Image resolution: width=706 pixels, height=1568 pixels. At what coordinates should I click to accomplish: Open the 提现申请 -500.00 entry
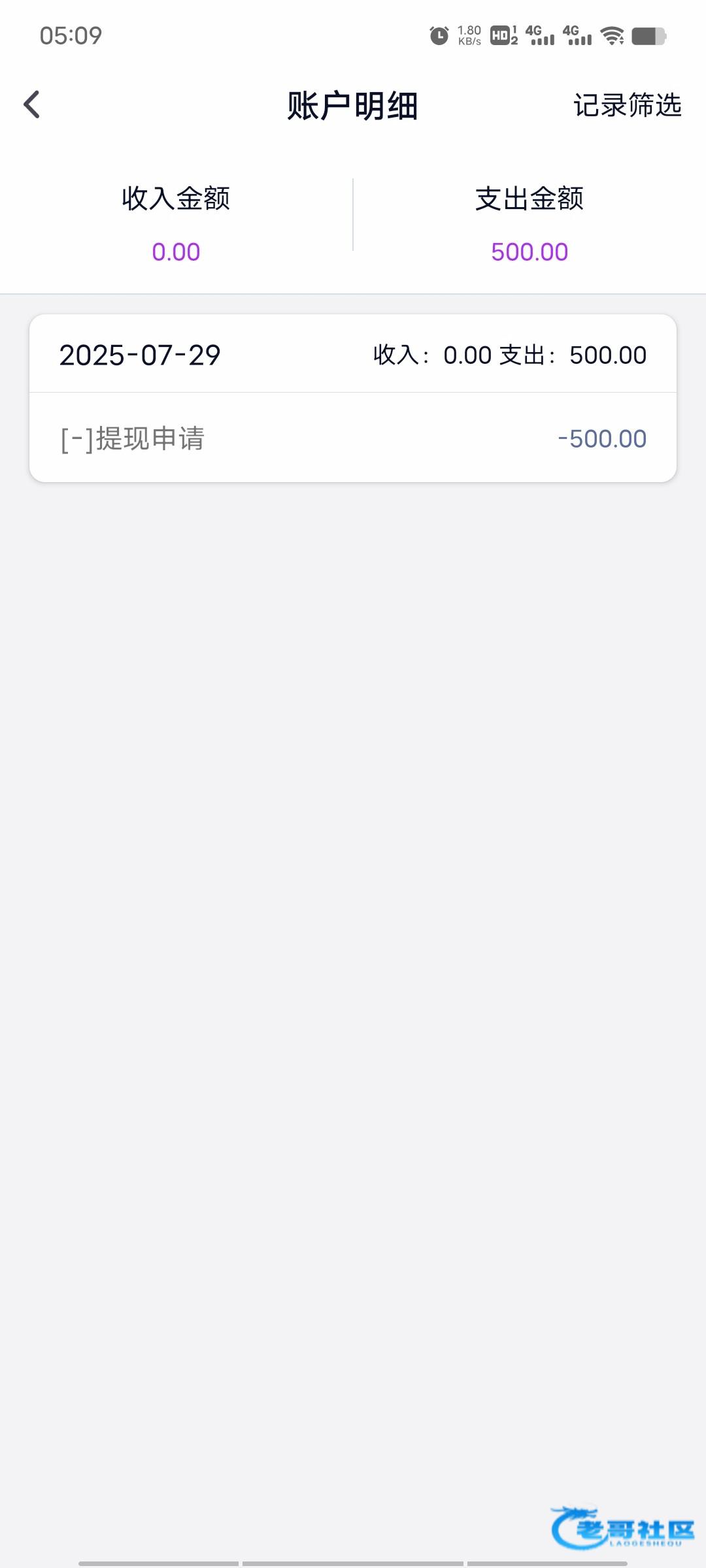click(353, 438)
